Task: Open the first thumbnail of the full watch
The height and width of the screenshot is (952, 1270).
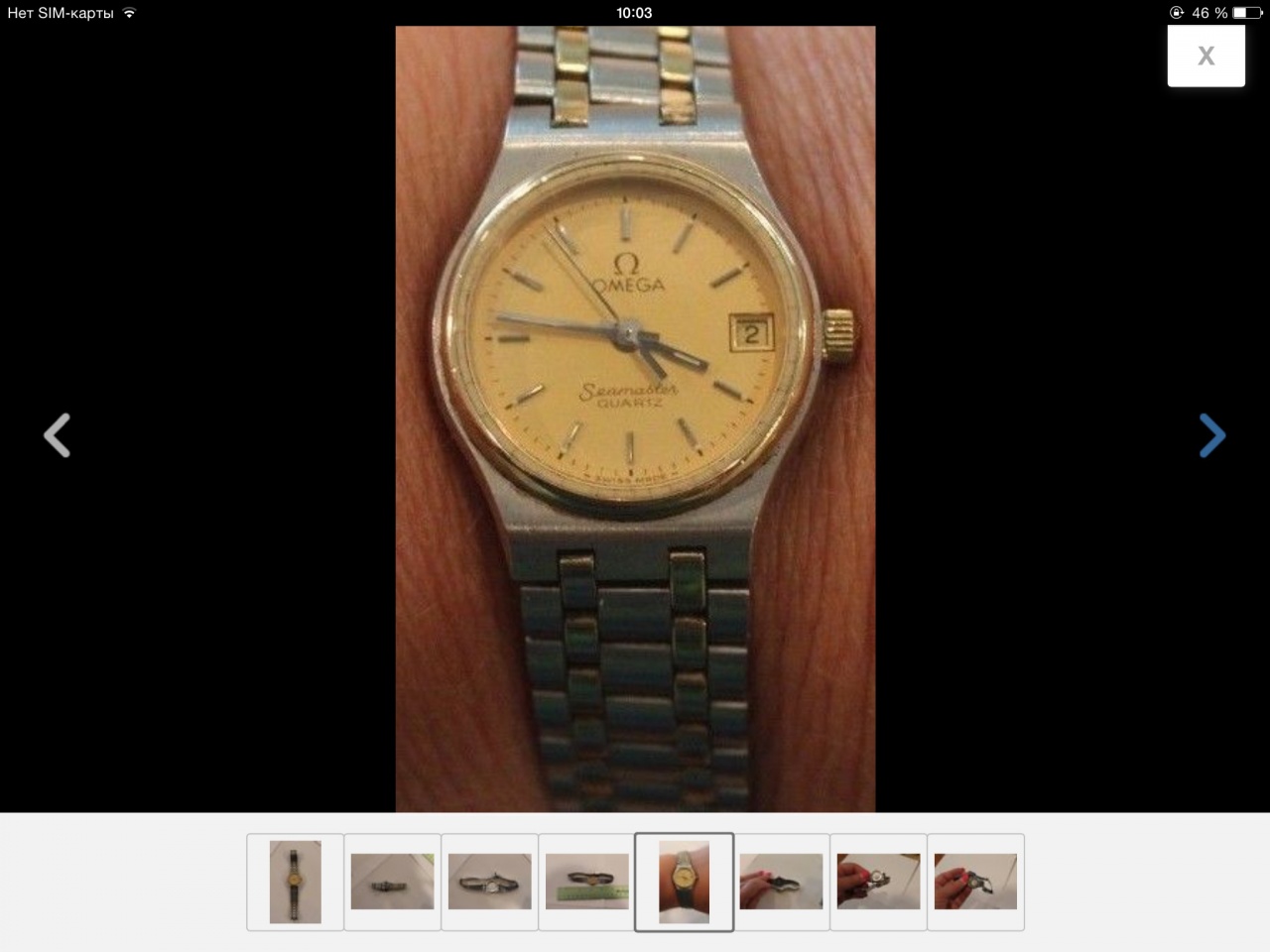Action: [x=296, y=882]
